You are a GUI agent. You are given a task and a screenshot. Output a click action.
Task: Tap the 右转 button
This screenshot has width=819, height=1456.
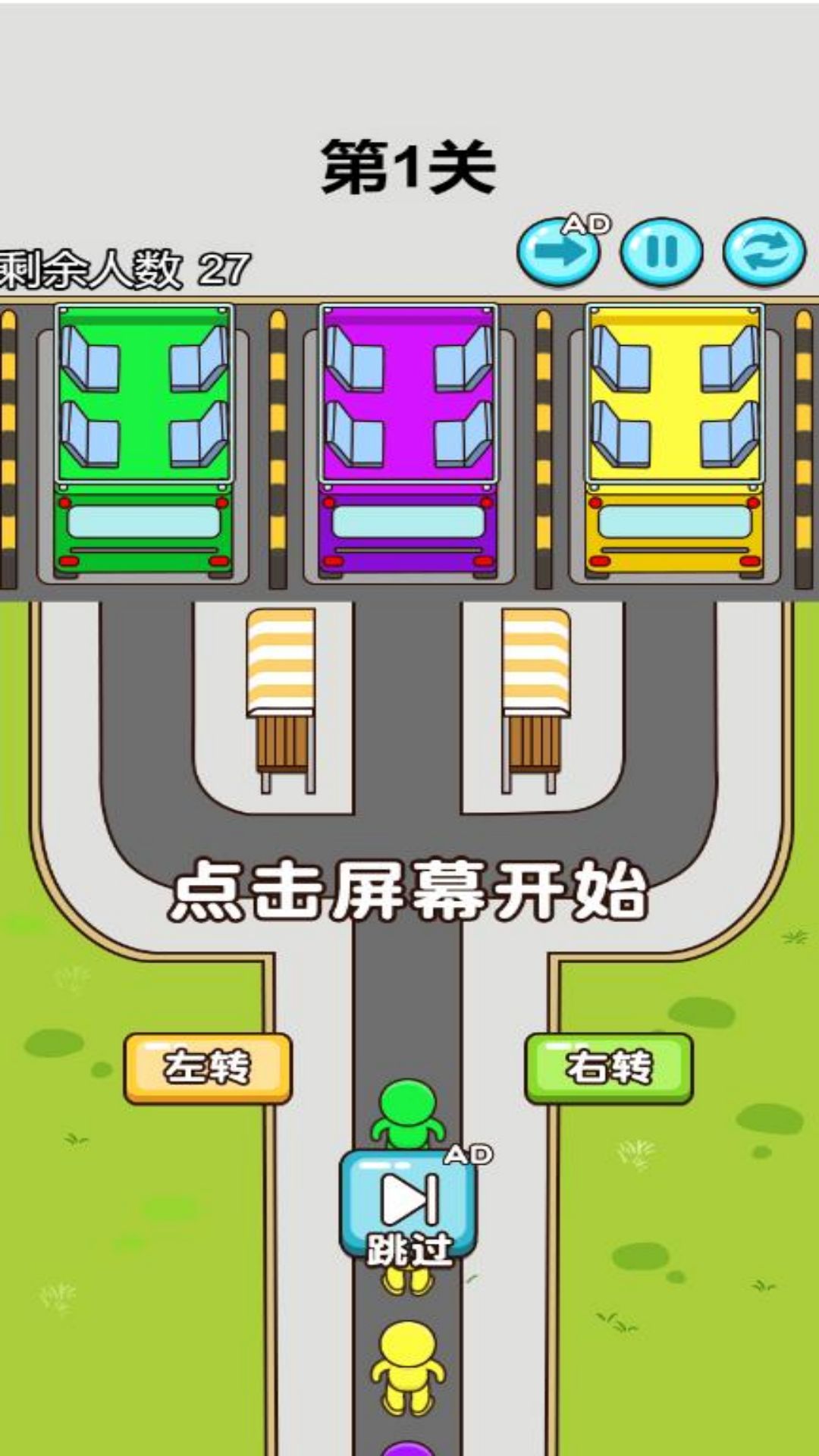tap(609, 1068)
